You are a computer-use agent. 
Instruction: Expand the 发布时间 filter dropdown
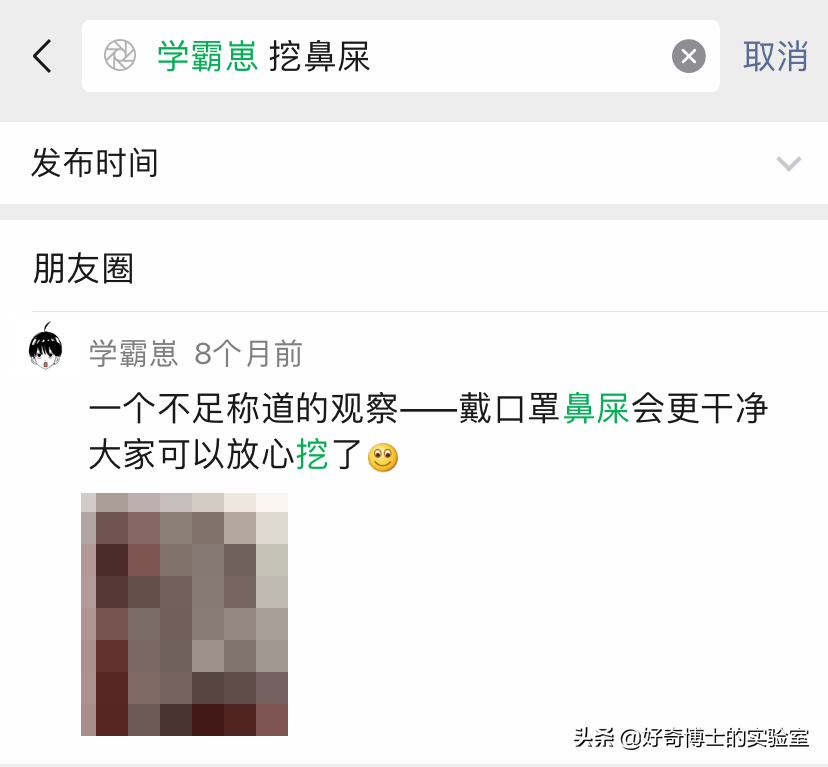[788, 163]
